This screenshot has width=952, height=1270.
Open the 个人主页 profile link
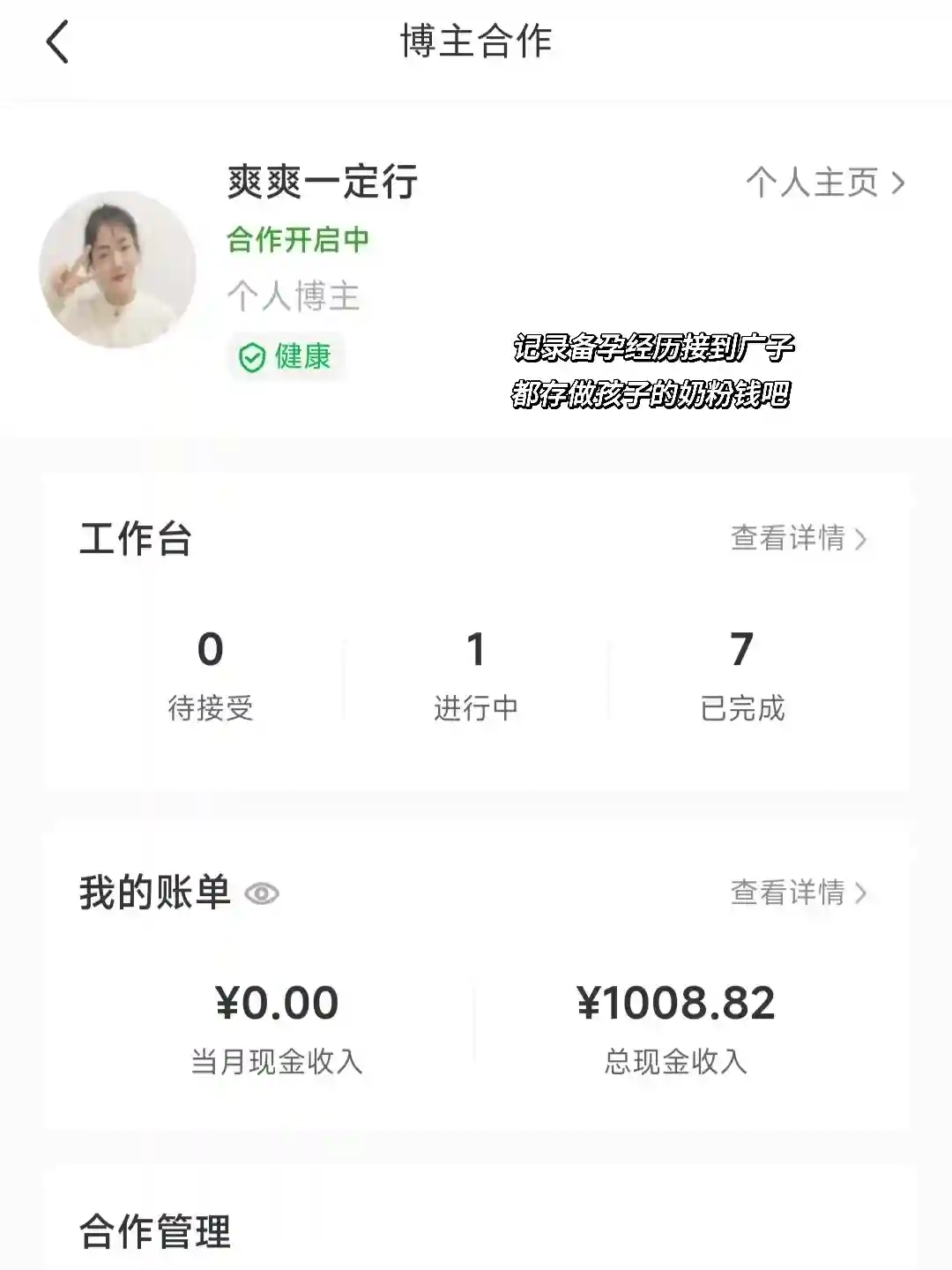pos(824,183)
